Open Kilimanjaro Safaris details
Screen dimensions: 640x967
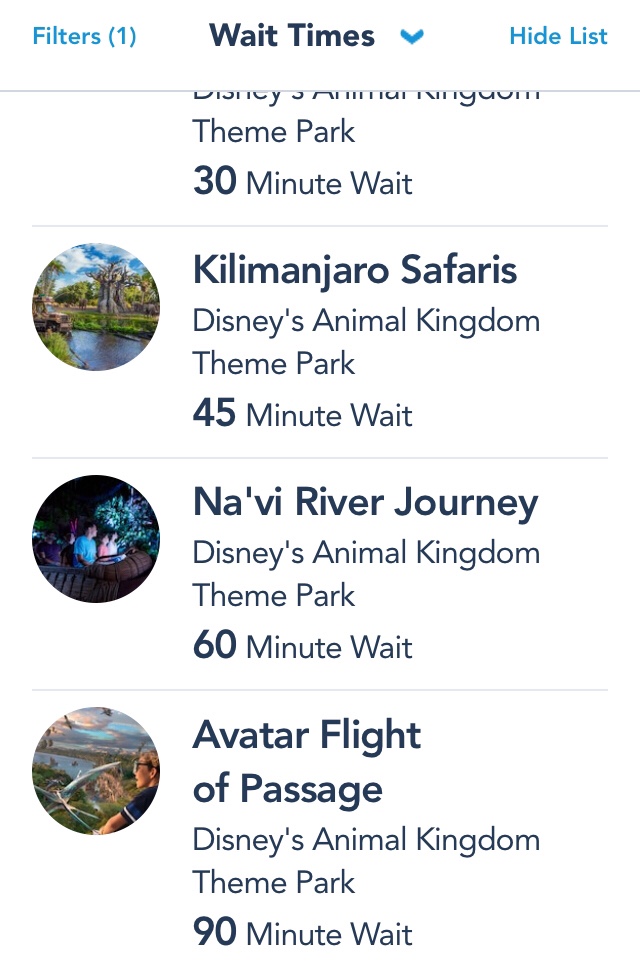coord(354,271)
